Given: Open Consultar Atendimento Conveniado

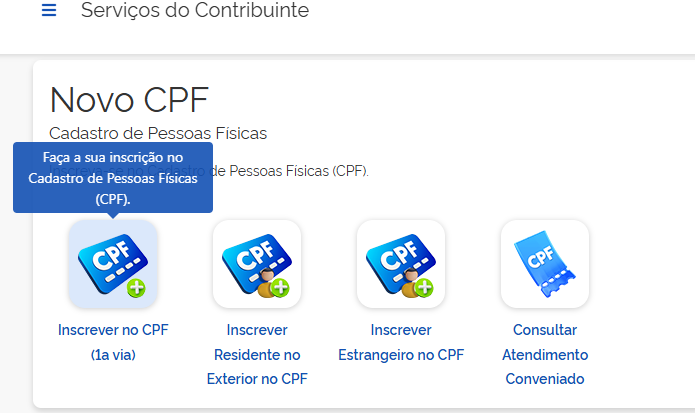Looking at the screenshot, I should tap(545, 264).
